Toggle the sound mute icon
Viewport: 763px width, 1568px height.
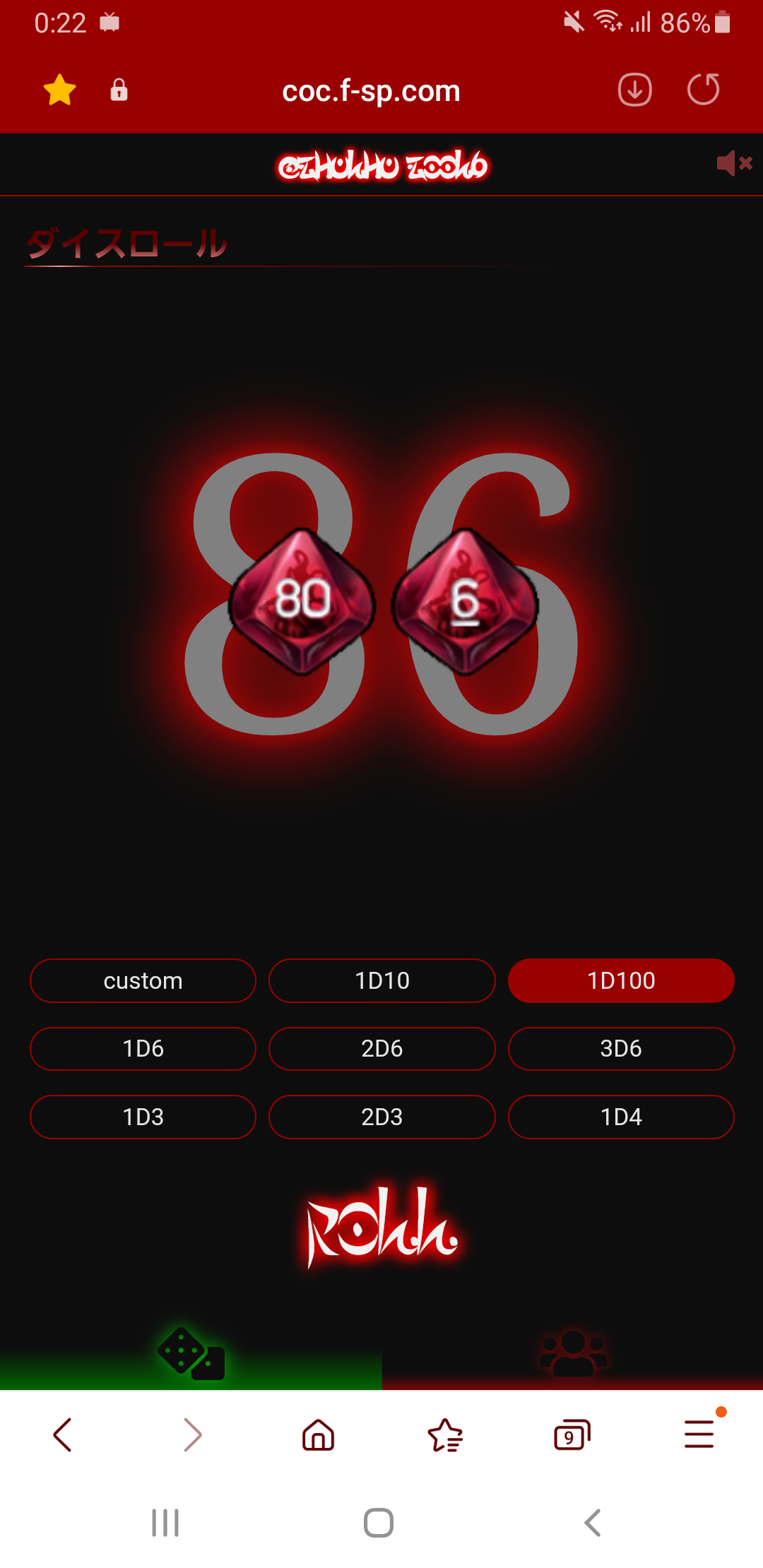pyautogui.click(x=734, y=163)
